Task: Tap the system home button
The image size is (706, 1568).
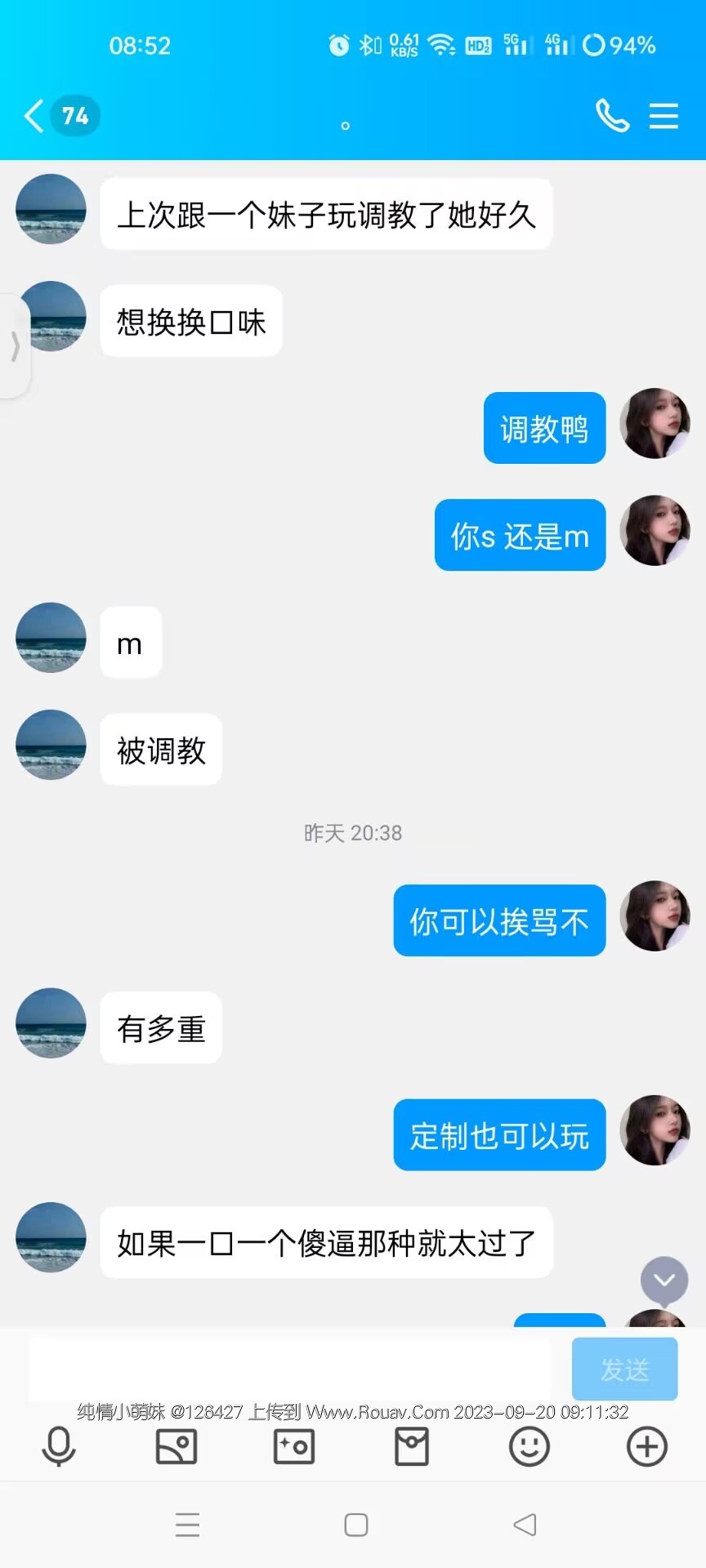Action: [356, 1525]
